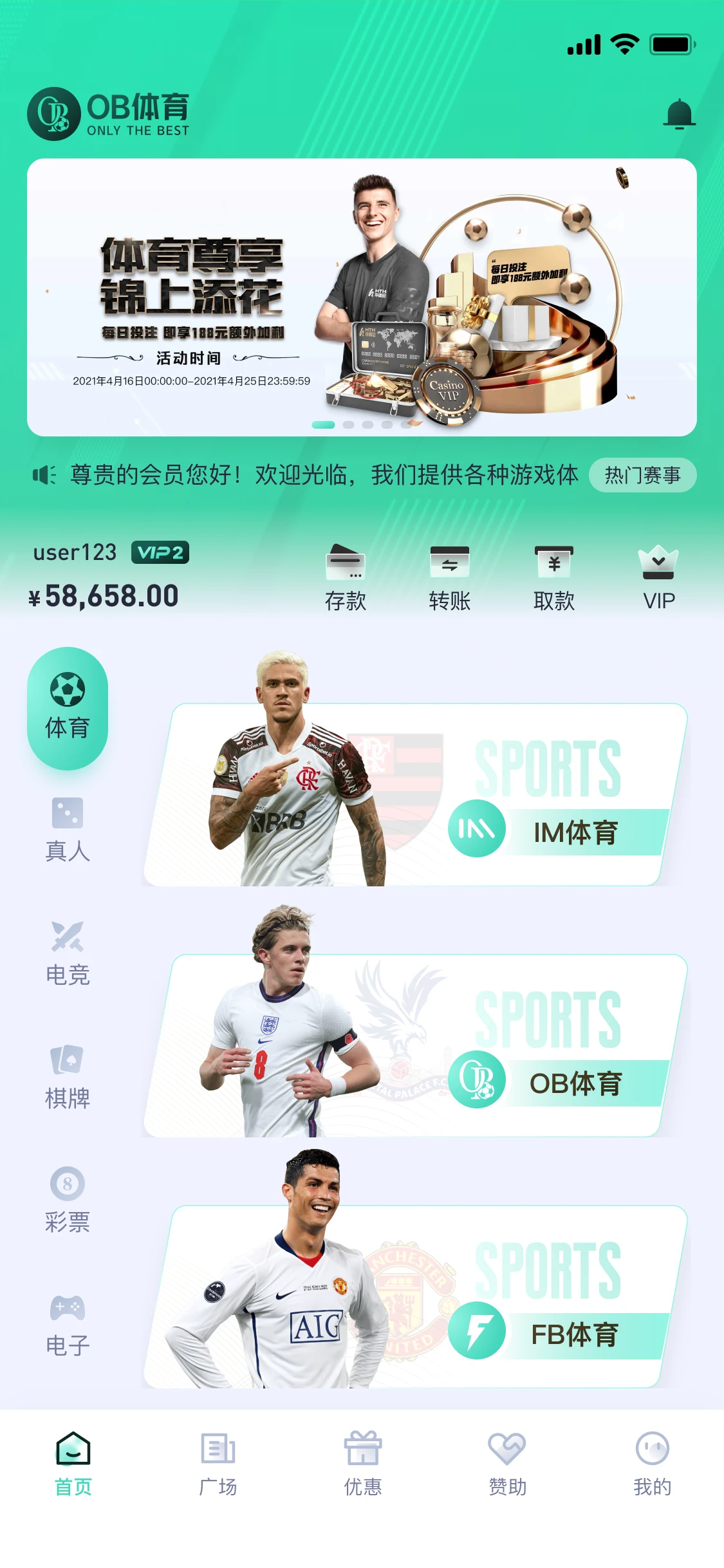Open the notifications bell
This screenshot has height=1568, width=724.
click(x=679, y=115)
